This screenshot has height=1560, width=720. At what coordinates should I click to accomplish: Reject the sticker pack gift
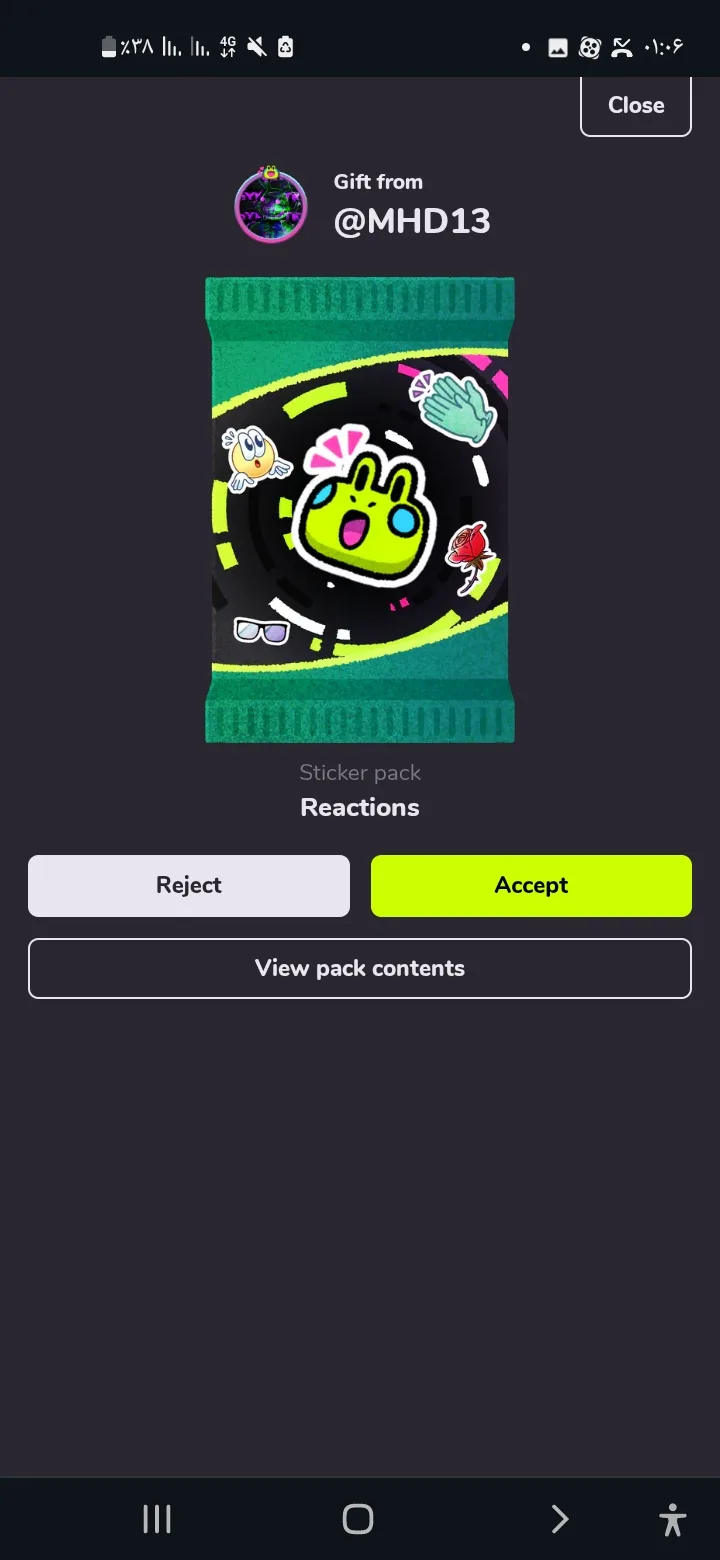(189, 885)
